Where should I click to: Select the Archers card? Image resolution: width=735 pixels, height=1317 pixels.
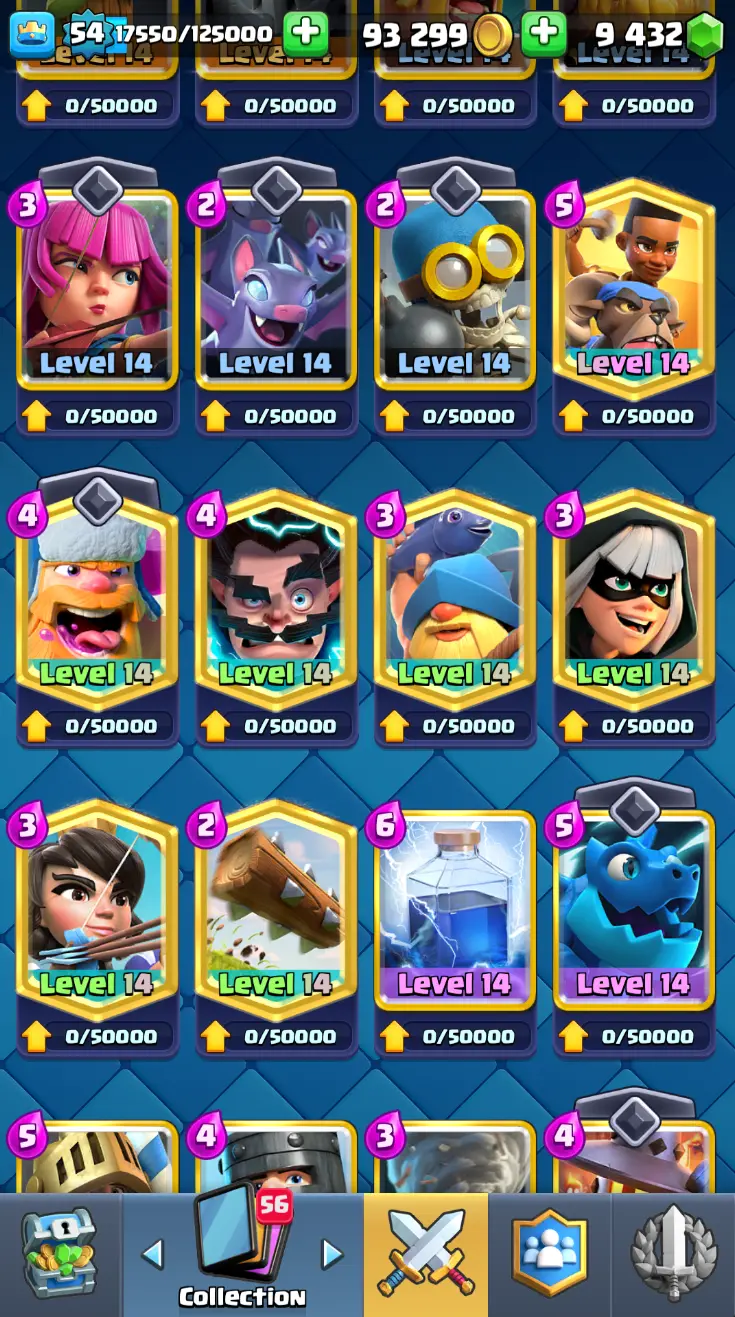(x=97, y=290)
